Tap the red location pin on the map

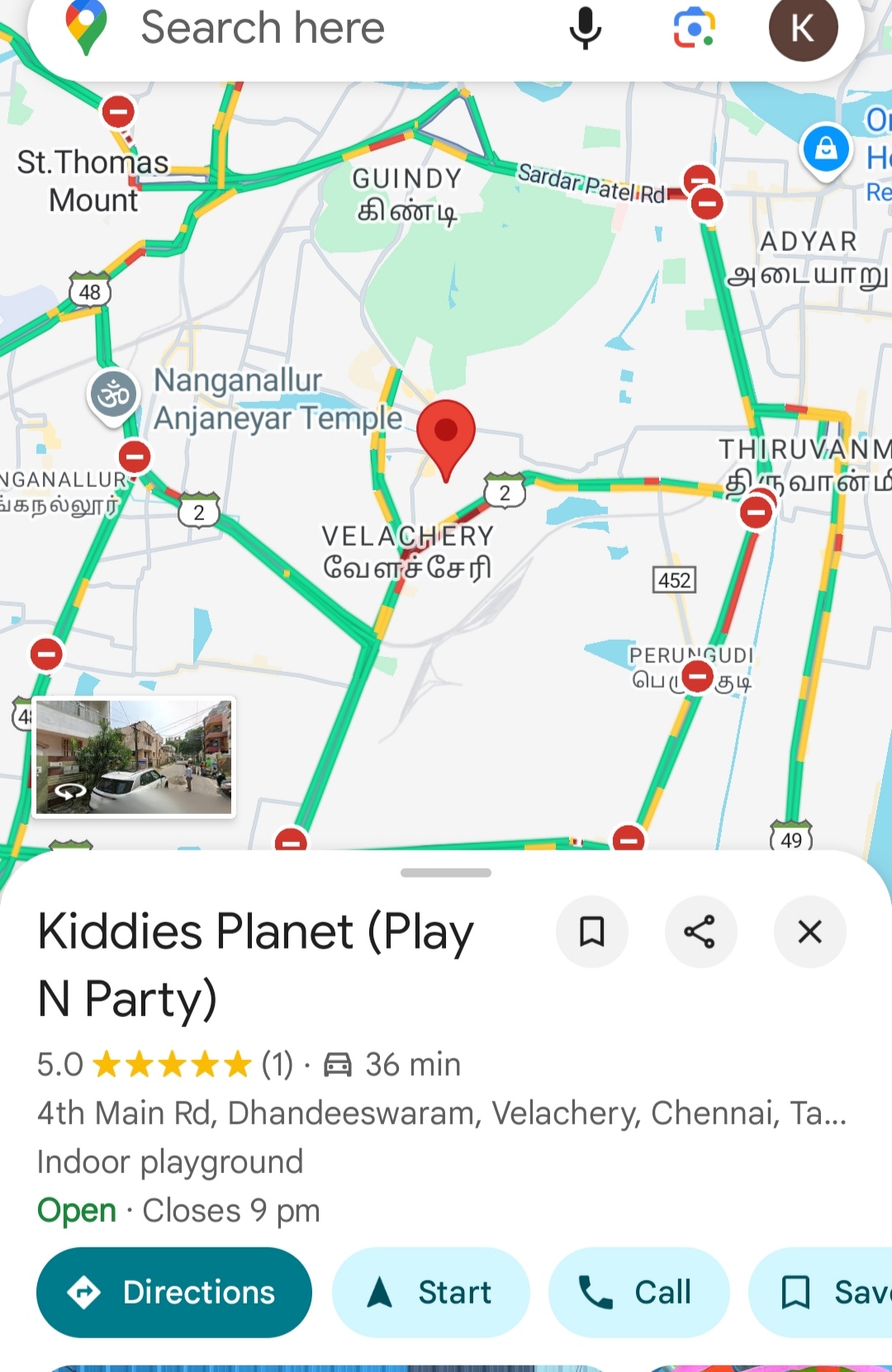445,435
